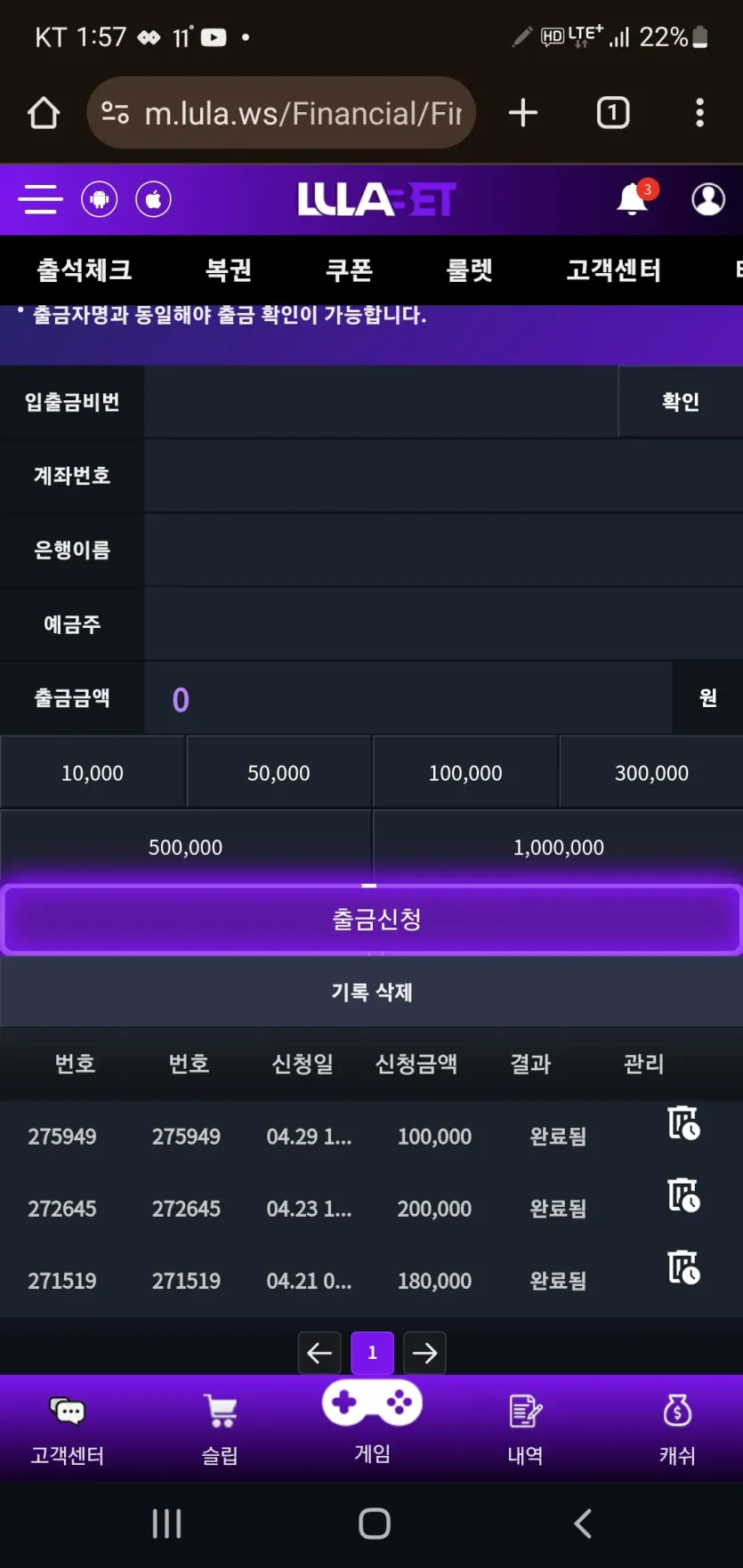Switch to the 출석체크 tab
This screenshot has width=743, height=1568.
85,269
